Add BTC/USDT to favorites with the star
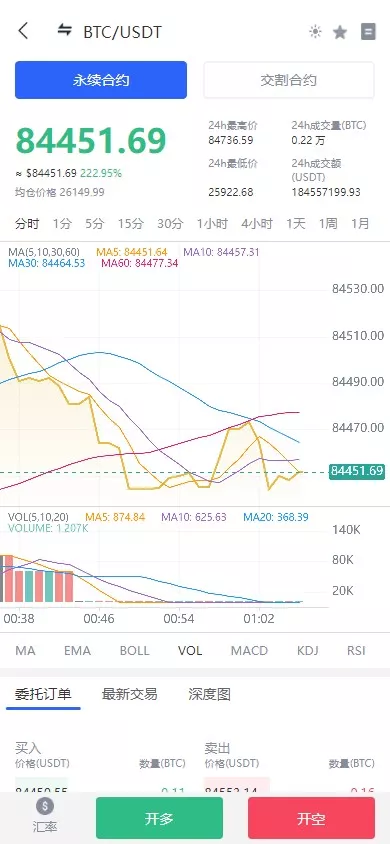This screenshot has width=390, height=844. tap(340, 32)
